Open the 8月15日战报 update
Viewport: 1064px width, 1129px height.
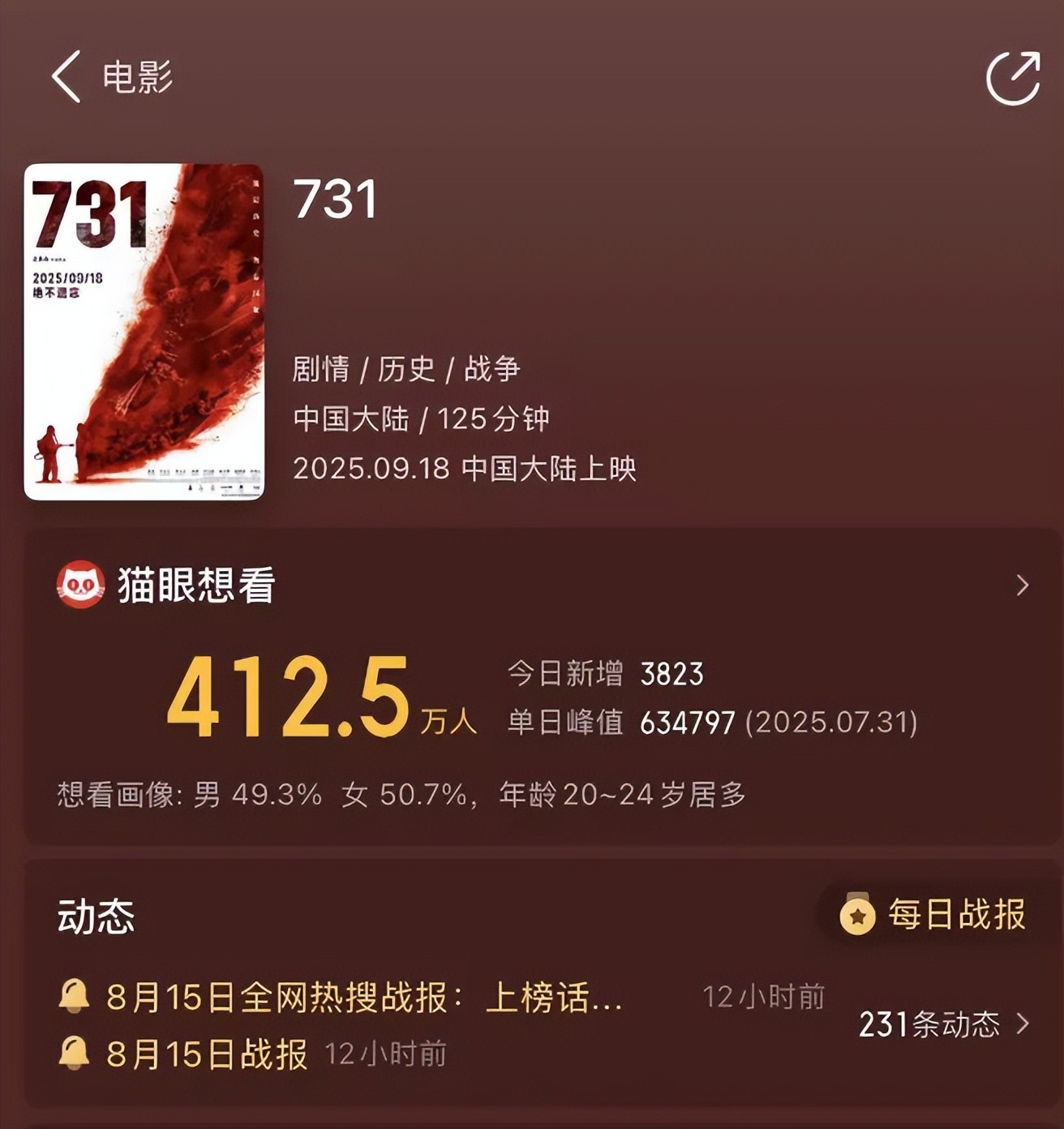(x=207, y=1054)
